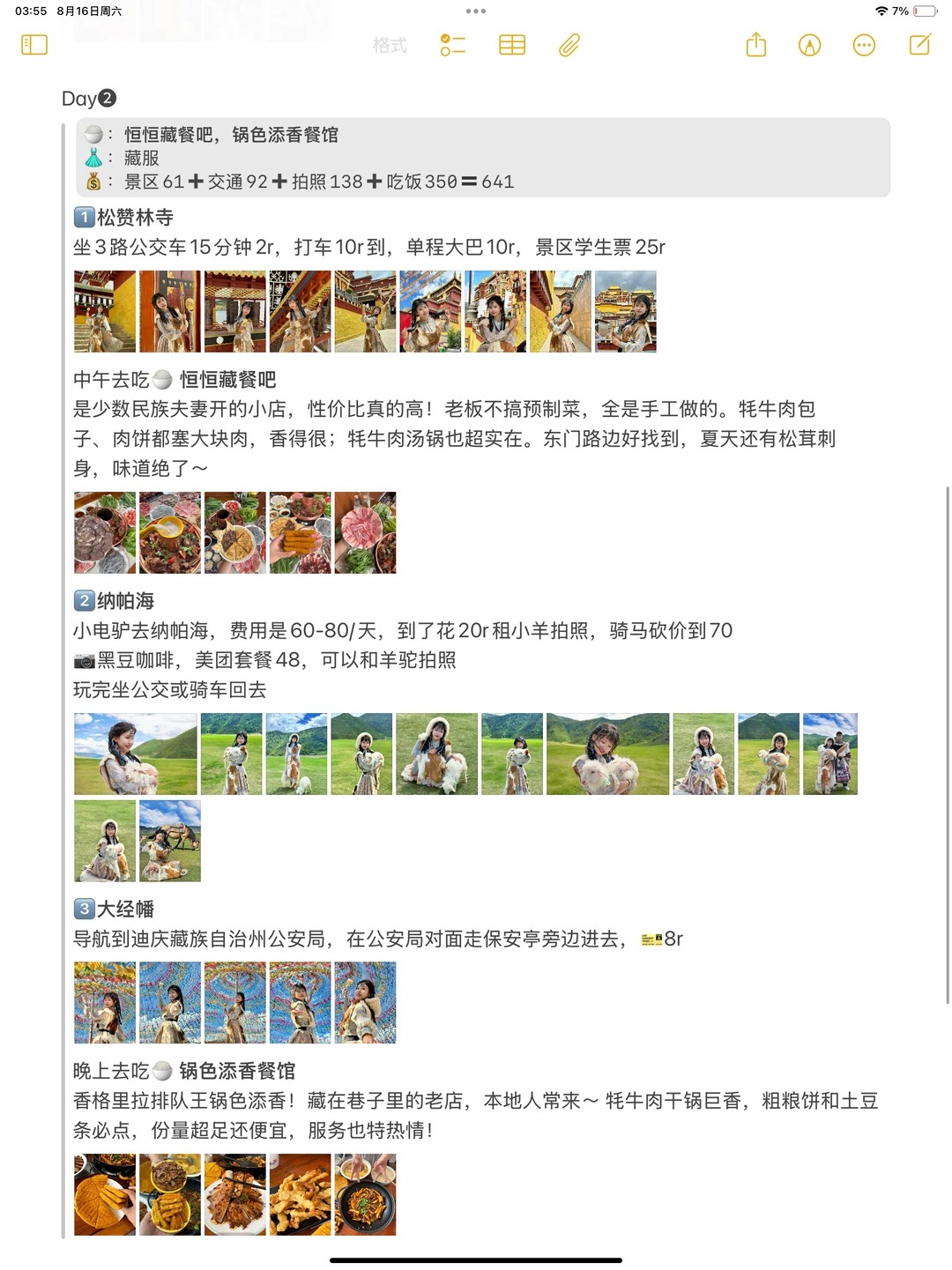Compose a new note
This screenshot has width=952, height=1270.
[x=919, y=45]
